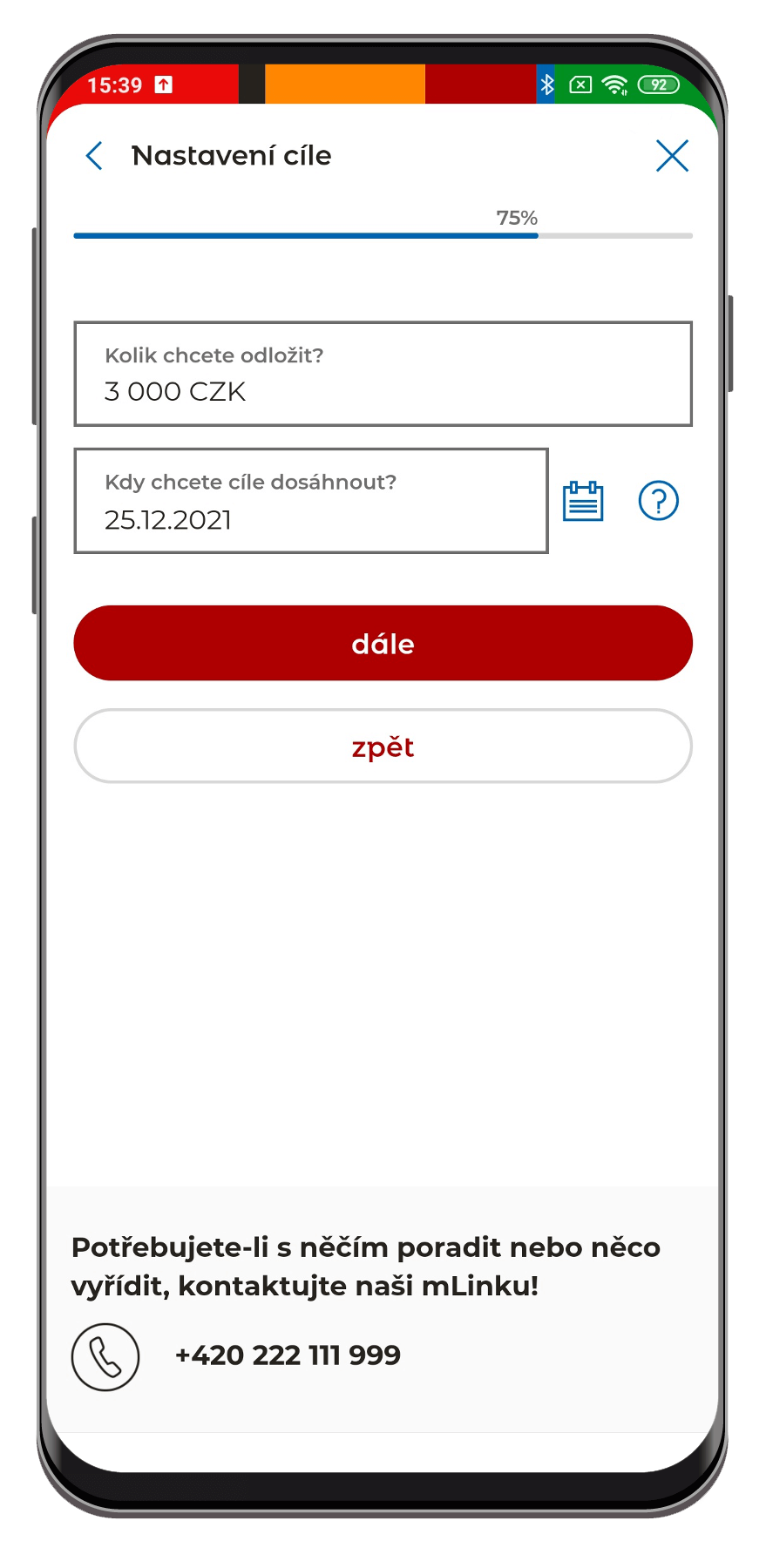Image resolution: width=766 pixels, height=1568 pixels.
Task: Go back from Nastavení cíle
Action: (95, 156)
